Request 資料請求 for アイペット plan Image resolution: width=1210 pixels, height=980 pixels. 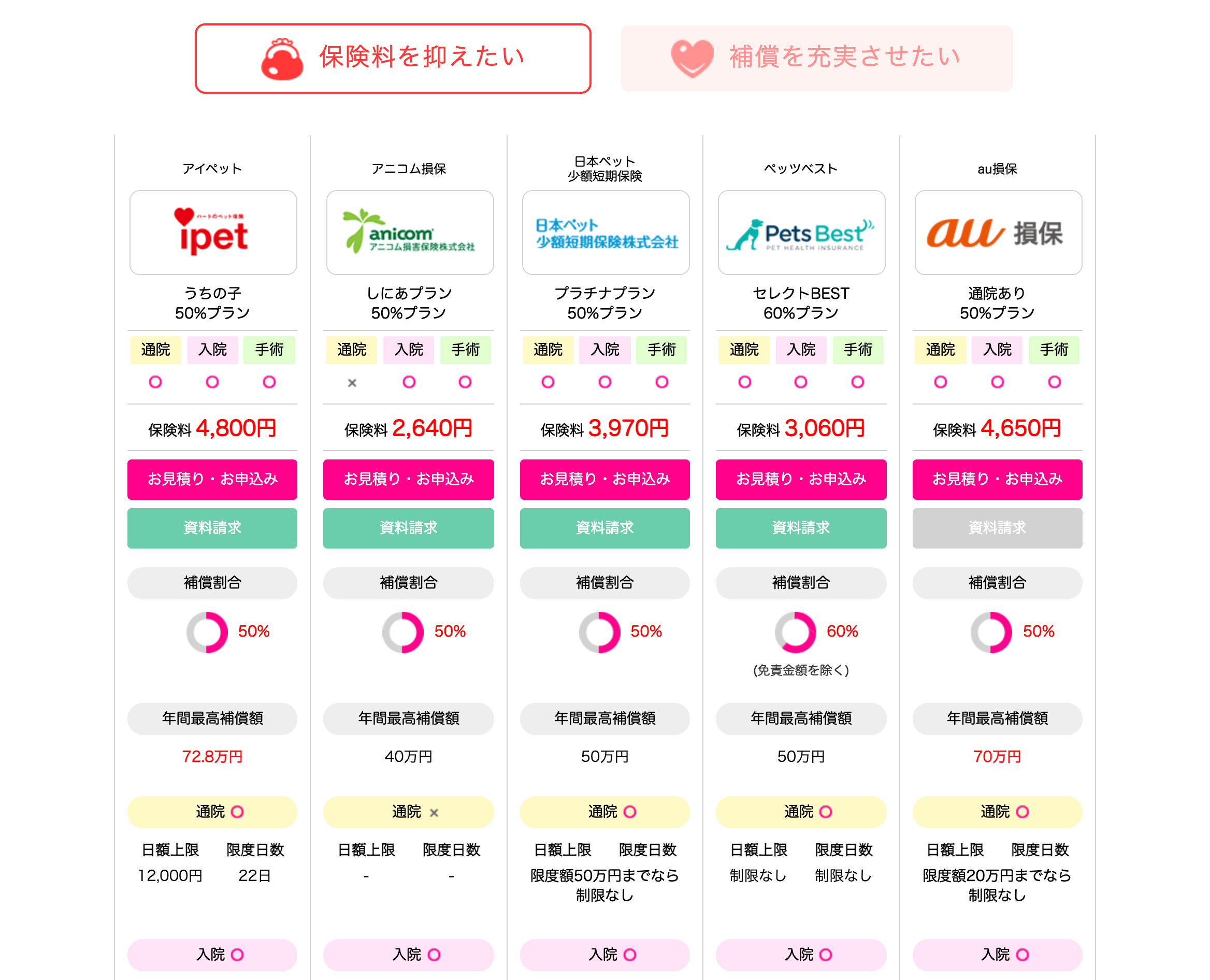(212, 528)
